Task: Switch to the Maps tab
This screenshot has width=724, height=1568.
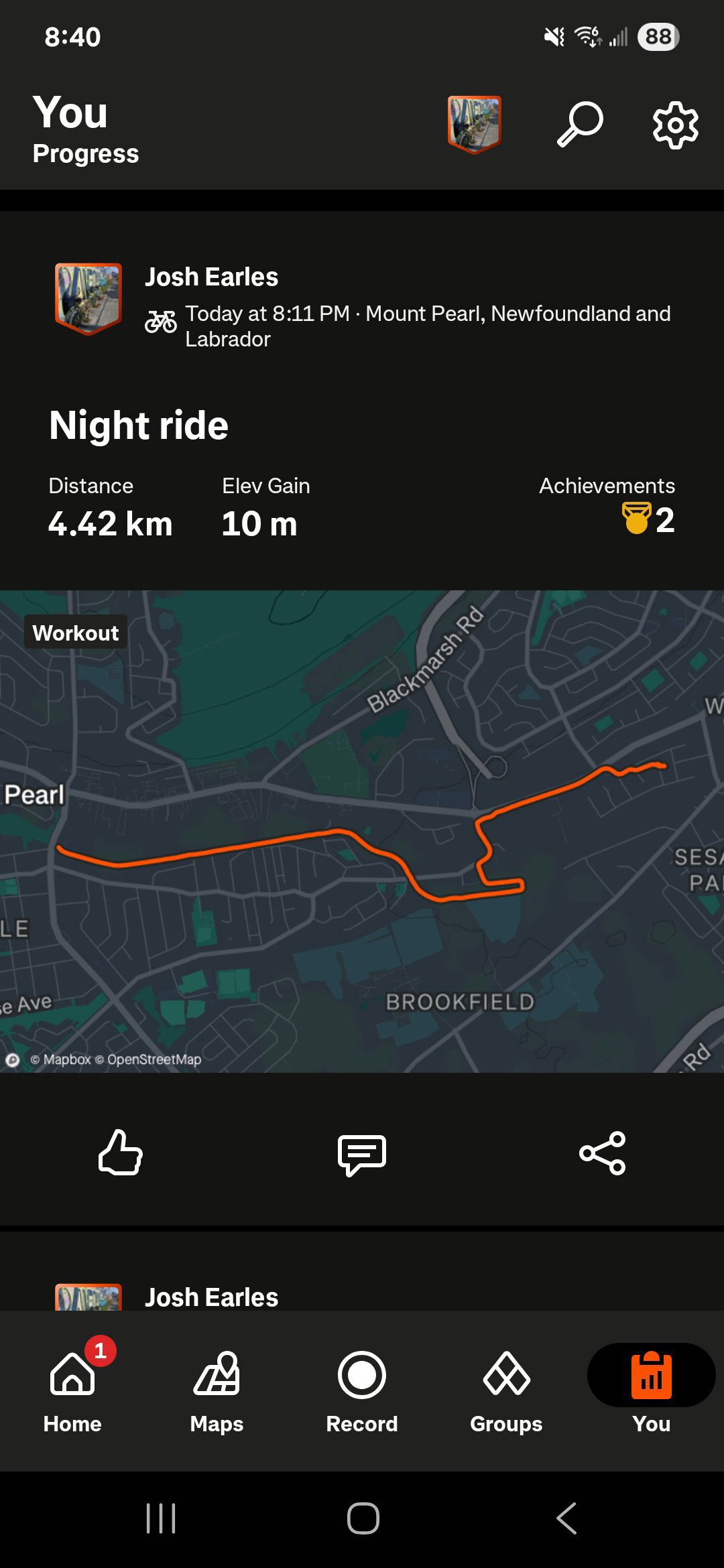Action: pyautogui.click(x=217, y=1392)
